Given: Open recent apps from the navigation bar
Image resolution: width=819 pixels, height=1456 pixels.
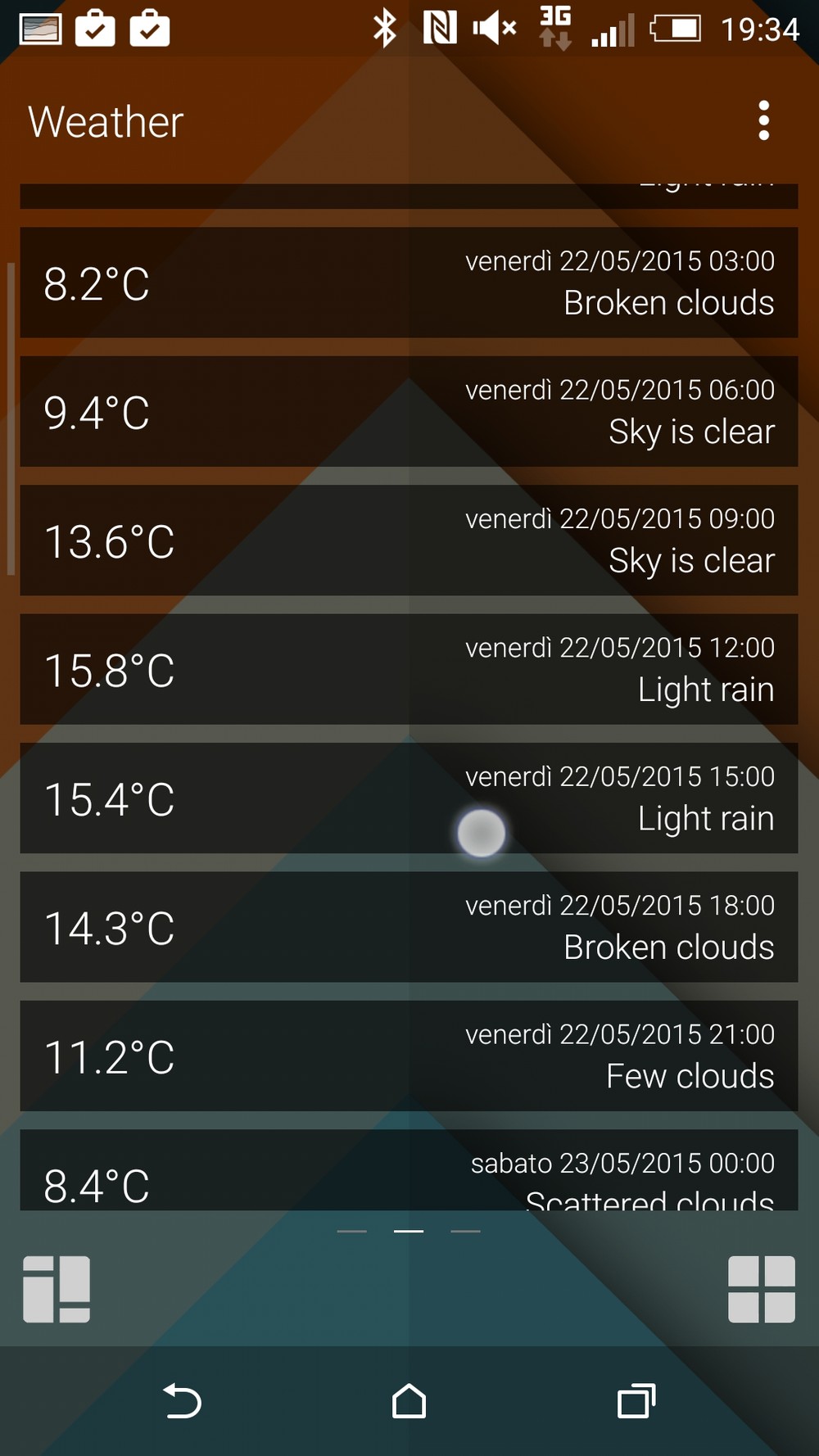Looking at the screenshot, I should pos(636,1401).
